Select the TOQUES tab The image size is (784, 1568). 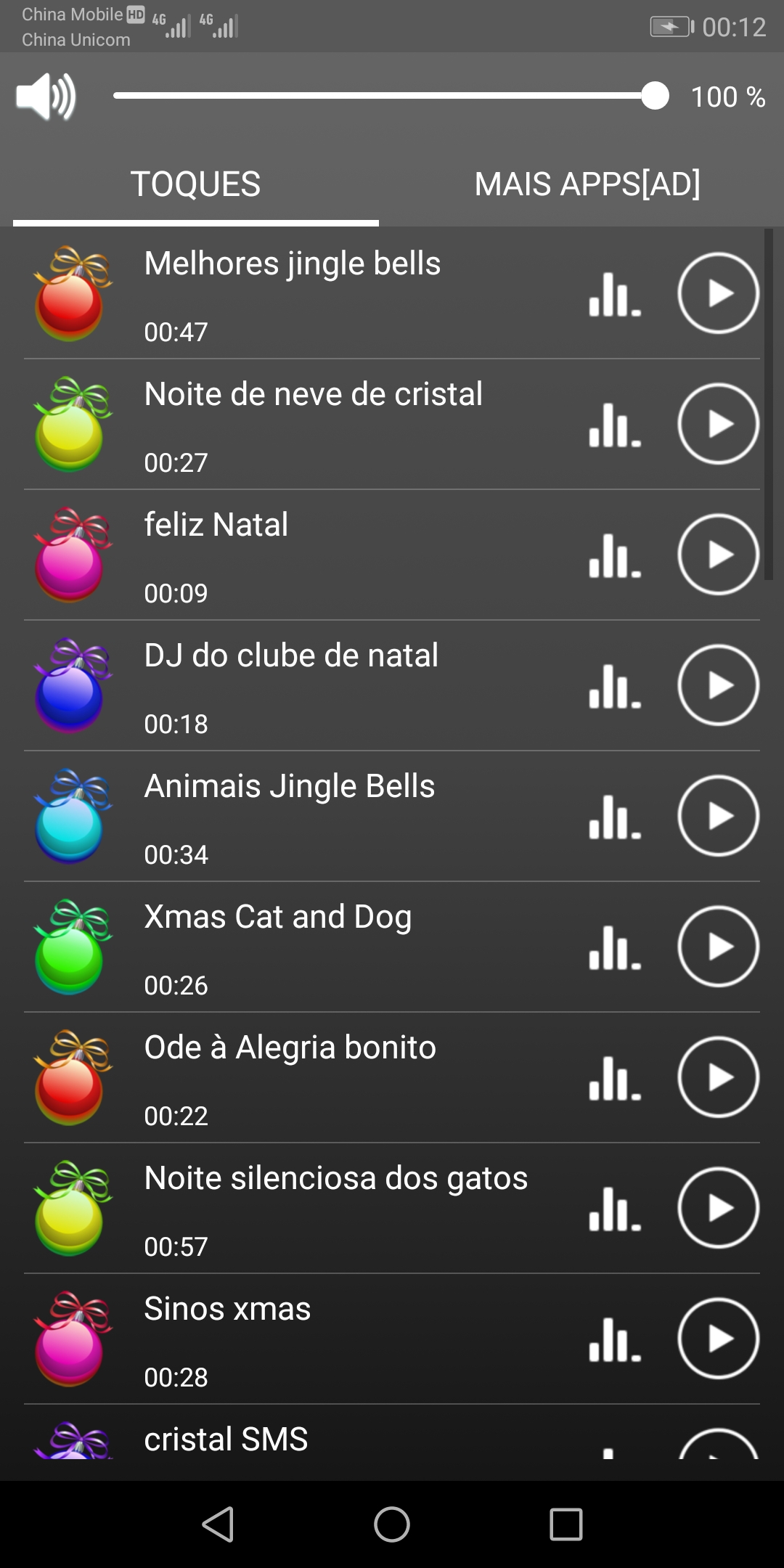click(195, 184)
